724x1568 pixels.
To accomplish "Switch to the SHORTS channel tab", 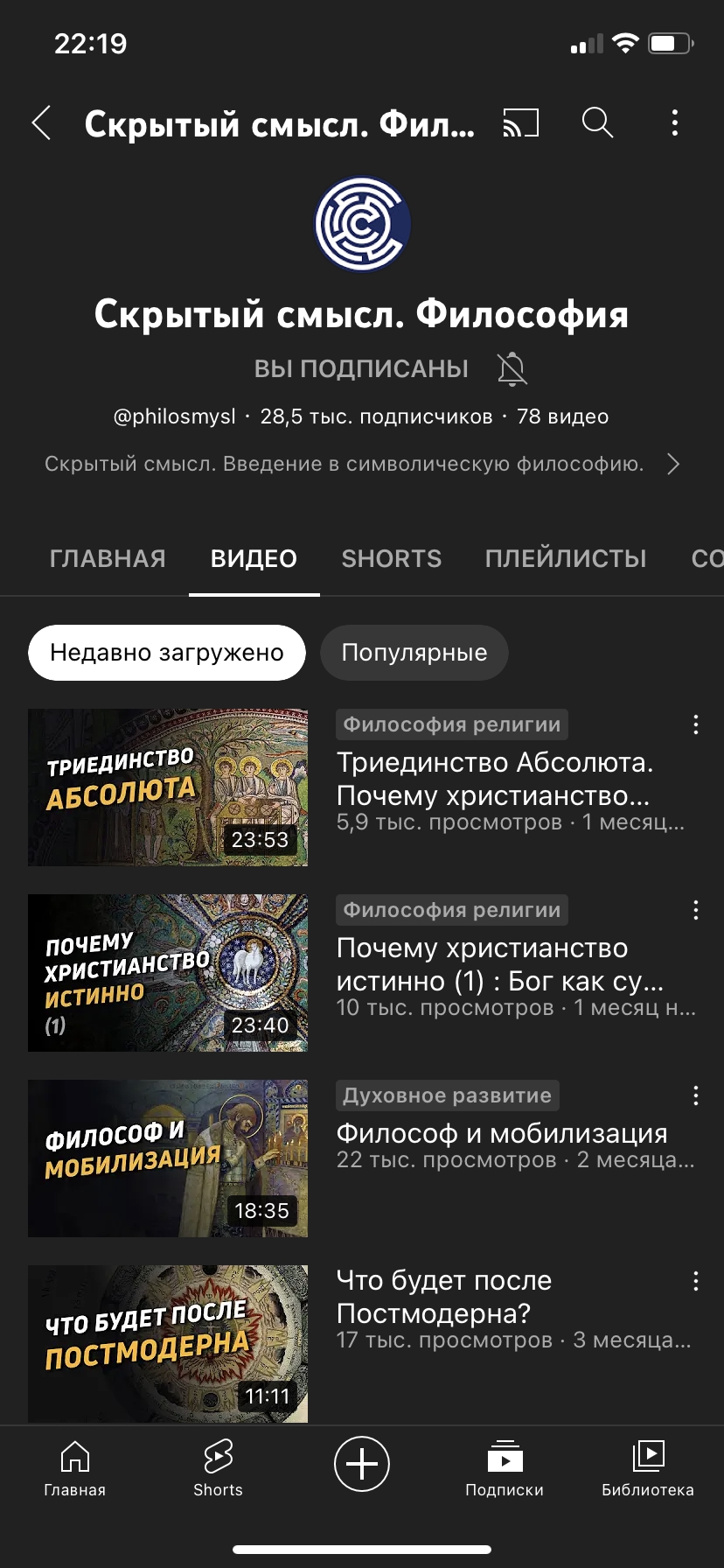I will click(x=391, y=558).
